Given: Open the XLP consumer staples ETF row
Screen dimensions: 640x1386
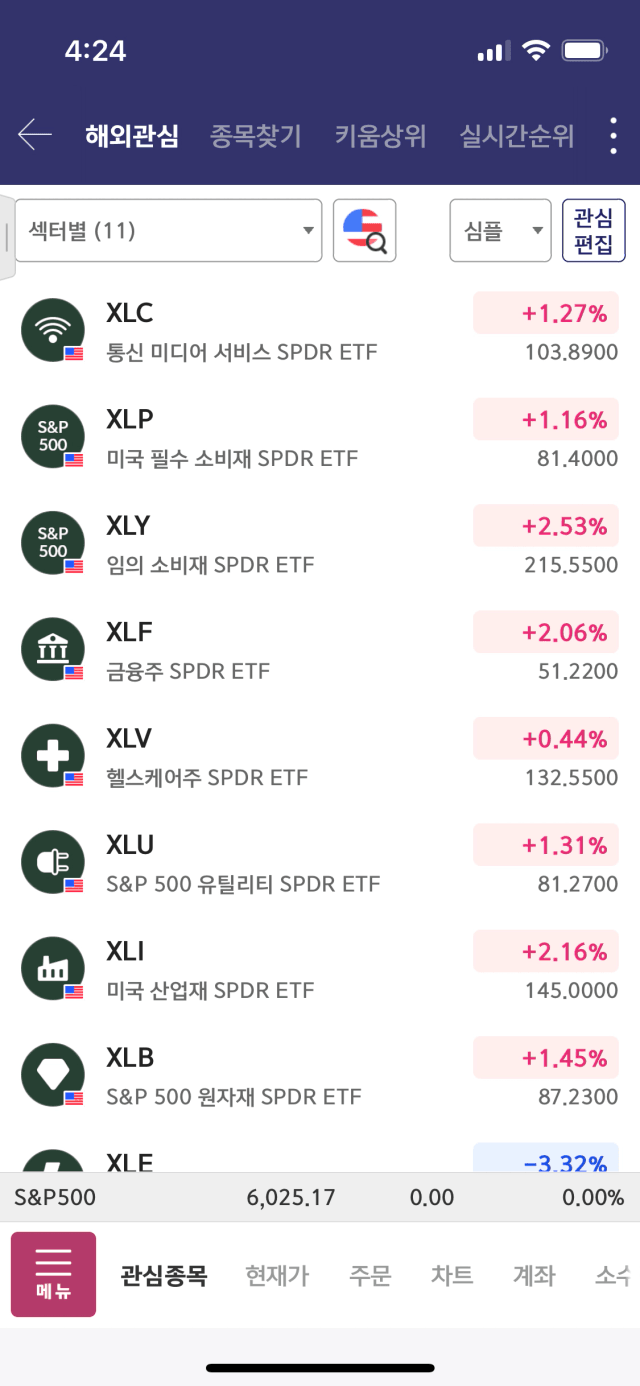Looking at the screenshot, I should point(320,437).
